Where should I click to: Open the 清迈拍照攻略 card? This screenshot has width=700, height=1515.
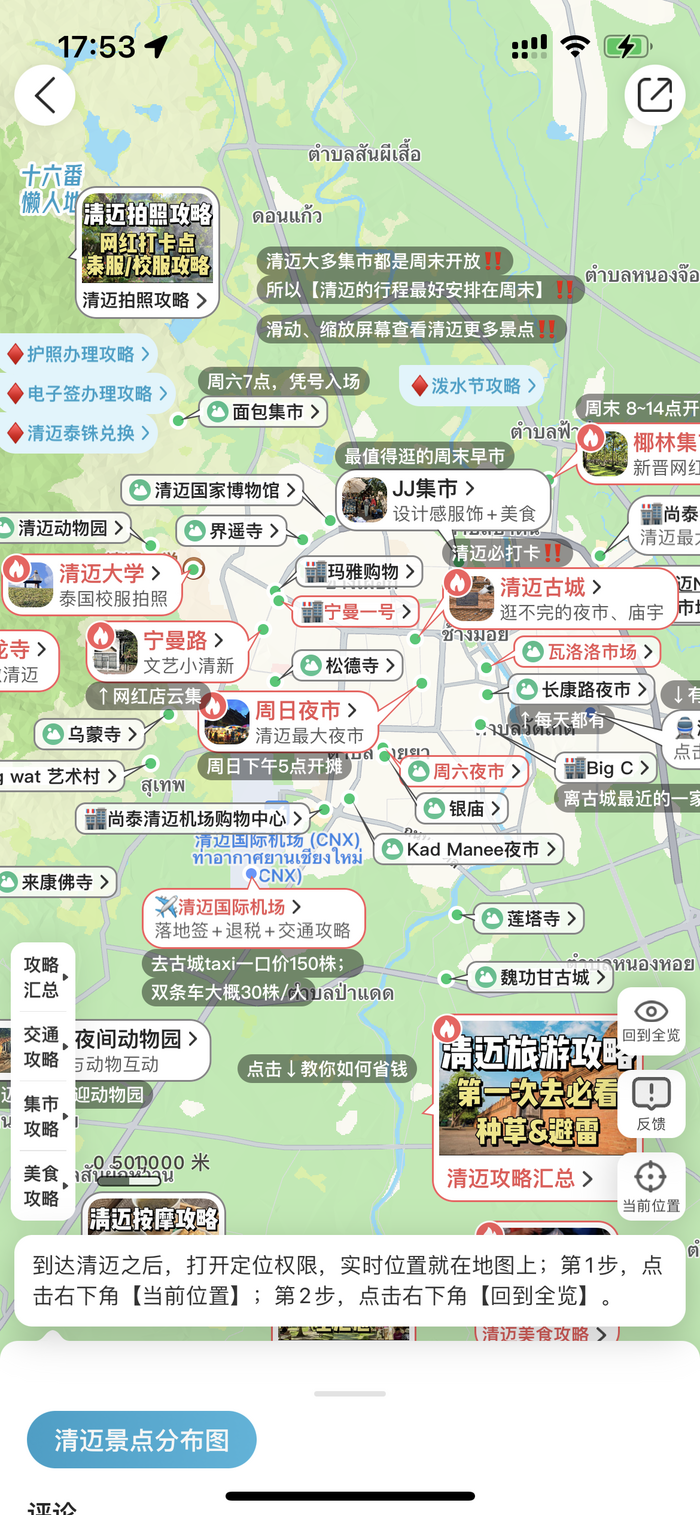tap(147, 253)
